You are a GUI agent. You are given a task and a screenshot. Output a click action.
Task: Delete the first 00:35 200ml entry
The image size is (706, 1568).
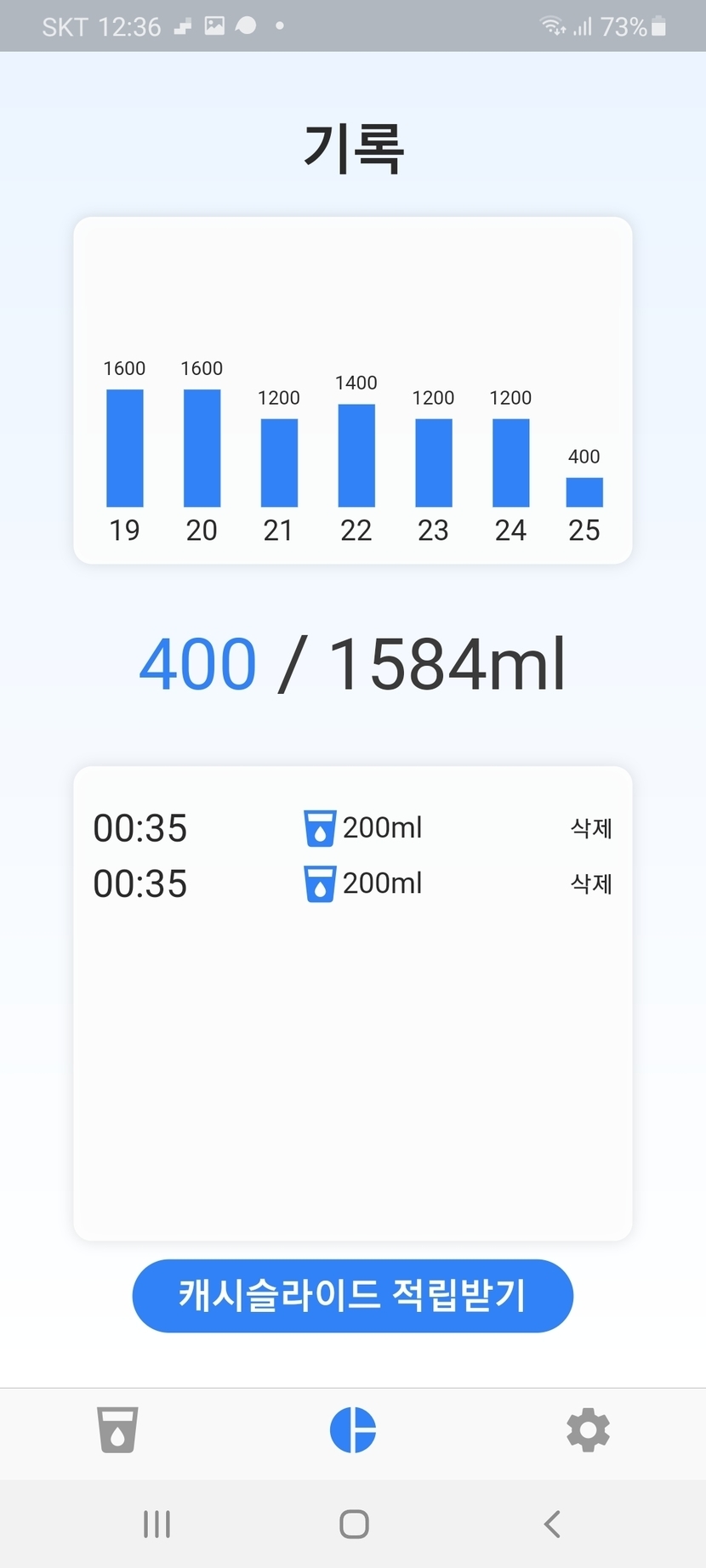pos(591,828)
